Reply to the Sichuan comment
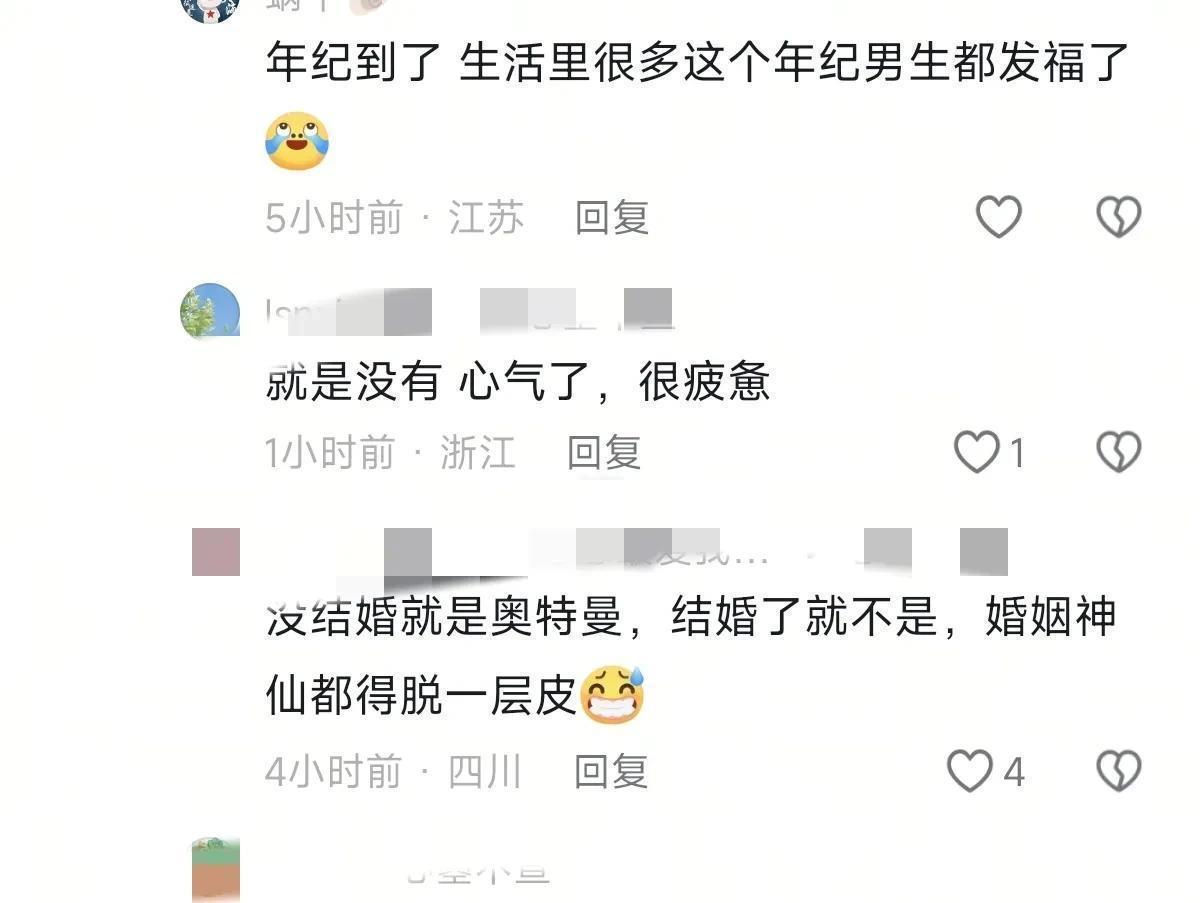1200x903 pixels. 612,771
